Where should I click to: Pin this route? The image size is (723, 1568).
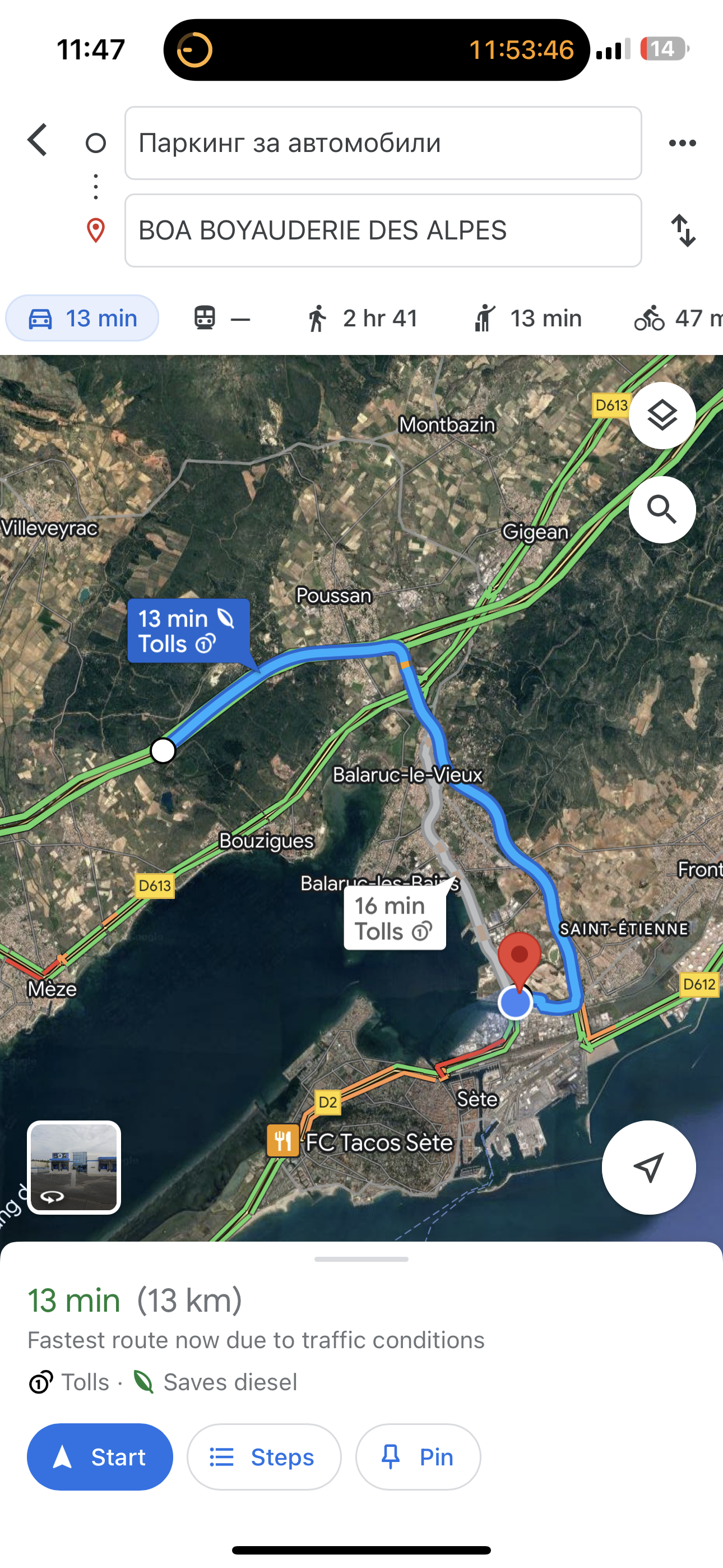click(418, 1456)
